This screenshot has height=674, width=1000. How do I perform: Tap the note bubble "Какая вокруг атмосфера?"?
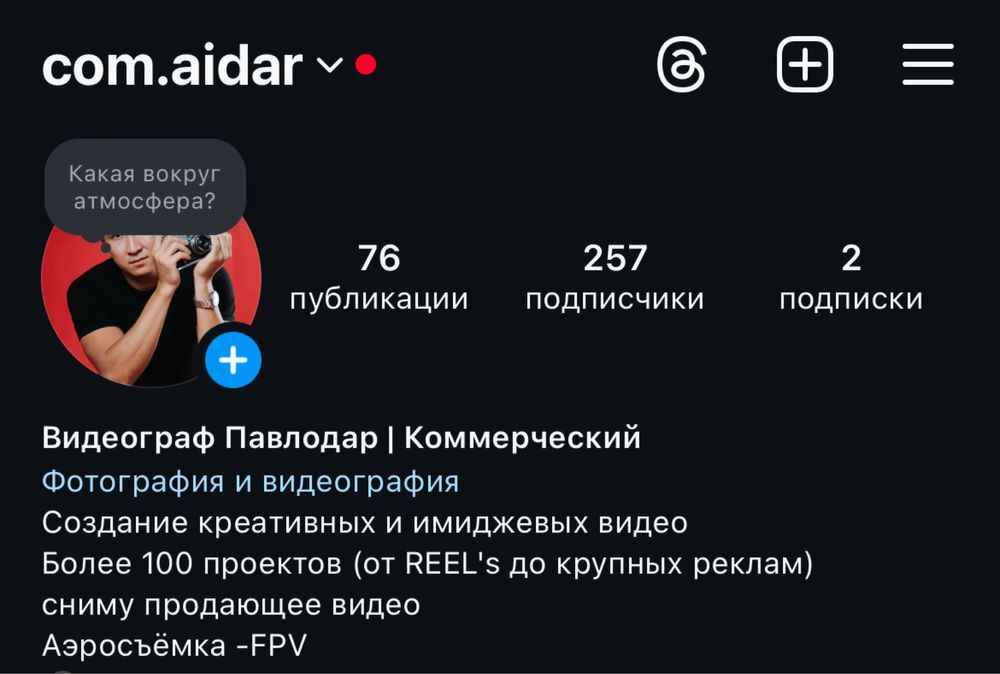(x=144, y=187)
